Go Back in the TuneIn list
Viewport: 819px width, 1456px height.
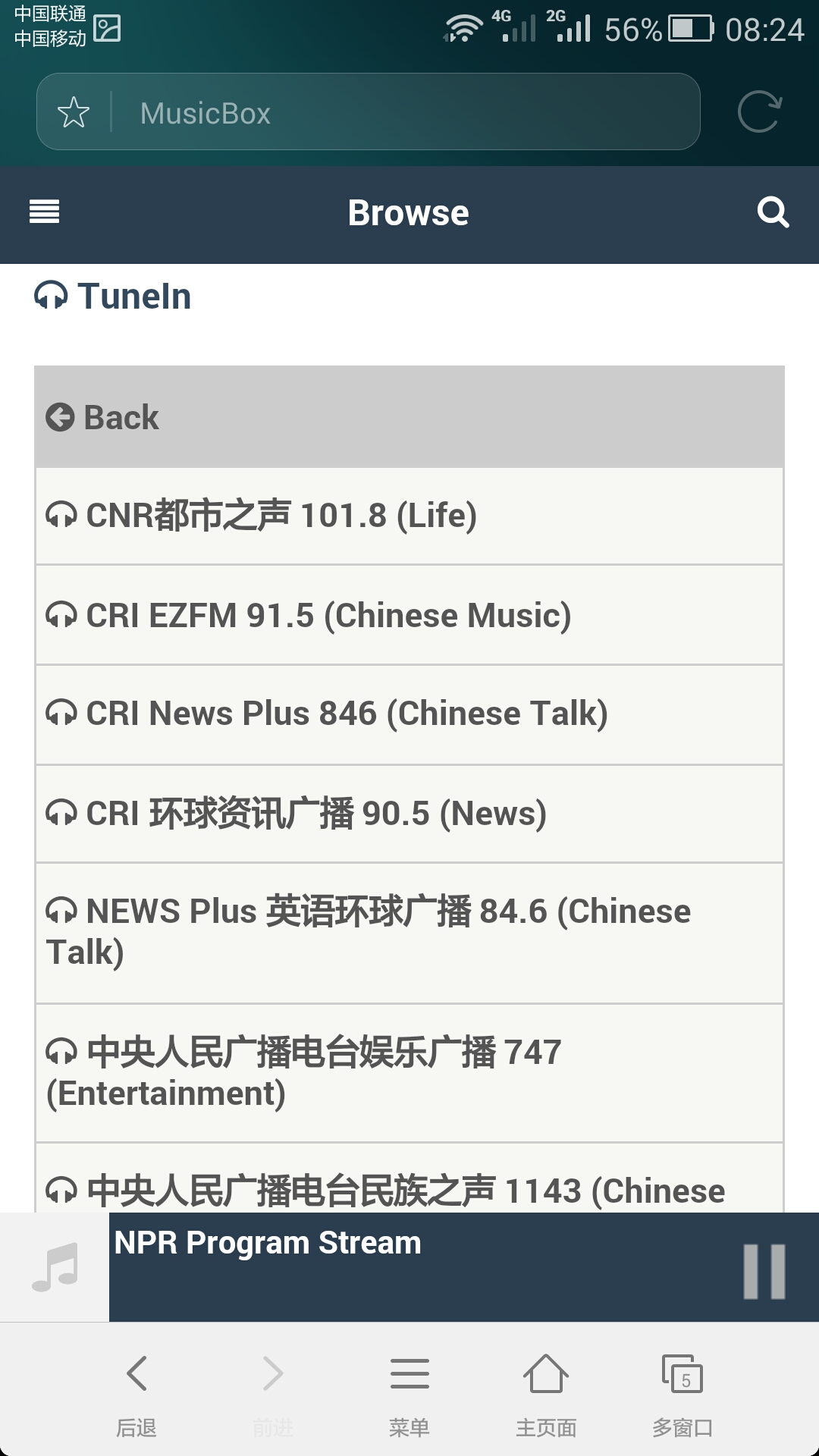409,417
